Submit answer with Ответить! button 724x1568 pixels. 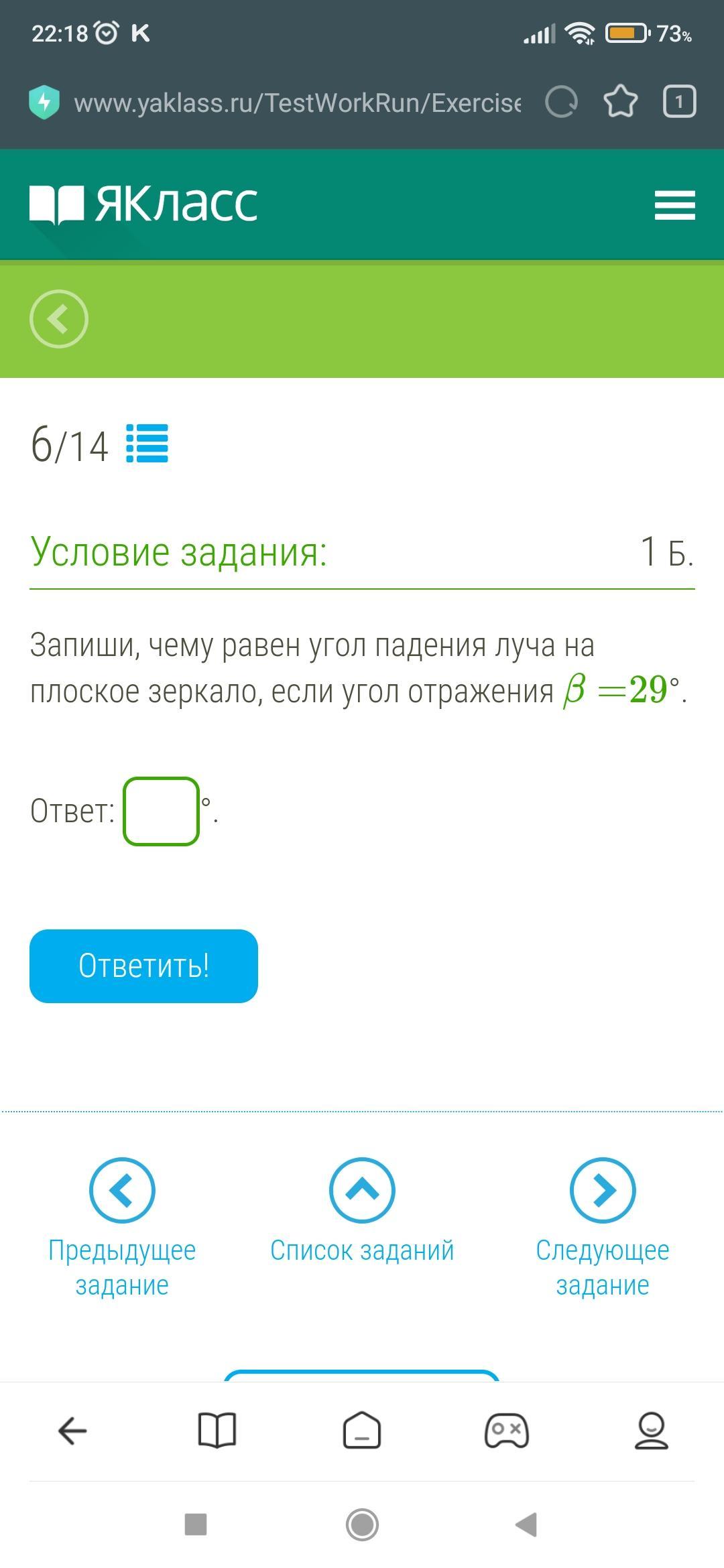click(143, 966)
